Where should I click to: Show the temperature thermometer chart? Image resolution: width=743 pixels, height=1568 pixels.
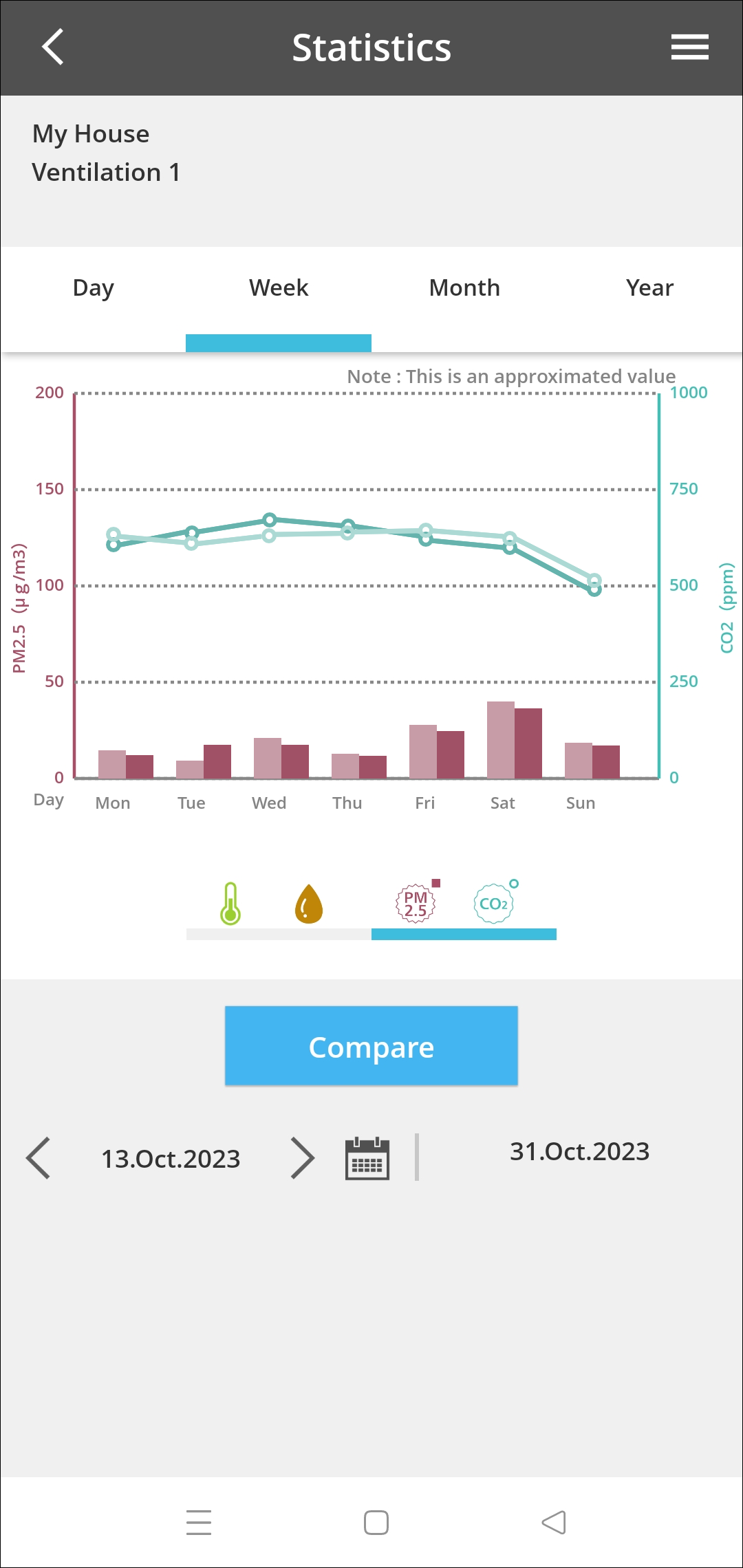coord(230,904)
